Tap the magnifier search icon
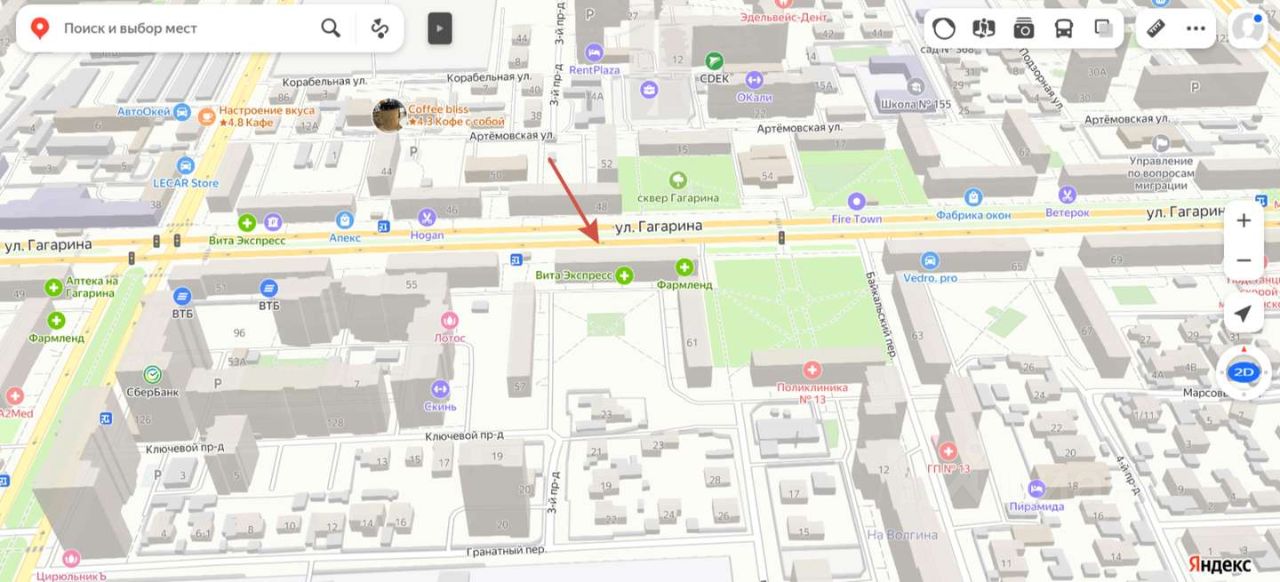This screenshot has height=582, width=1280. 330,28
